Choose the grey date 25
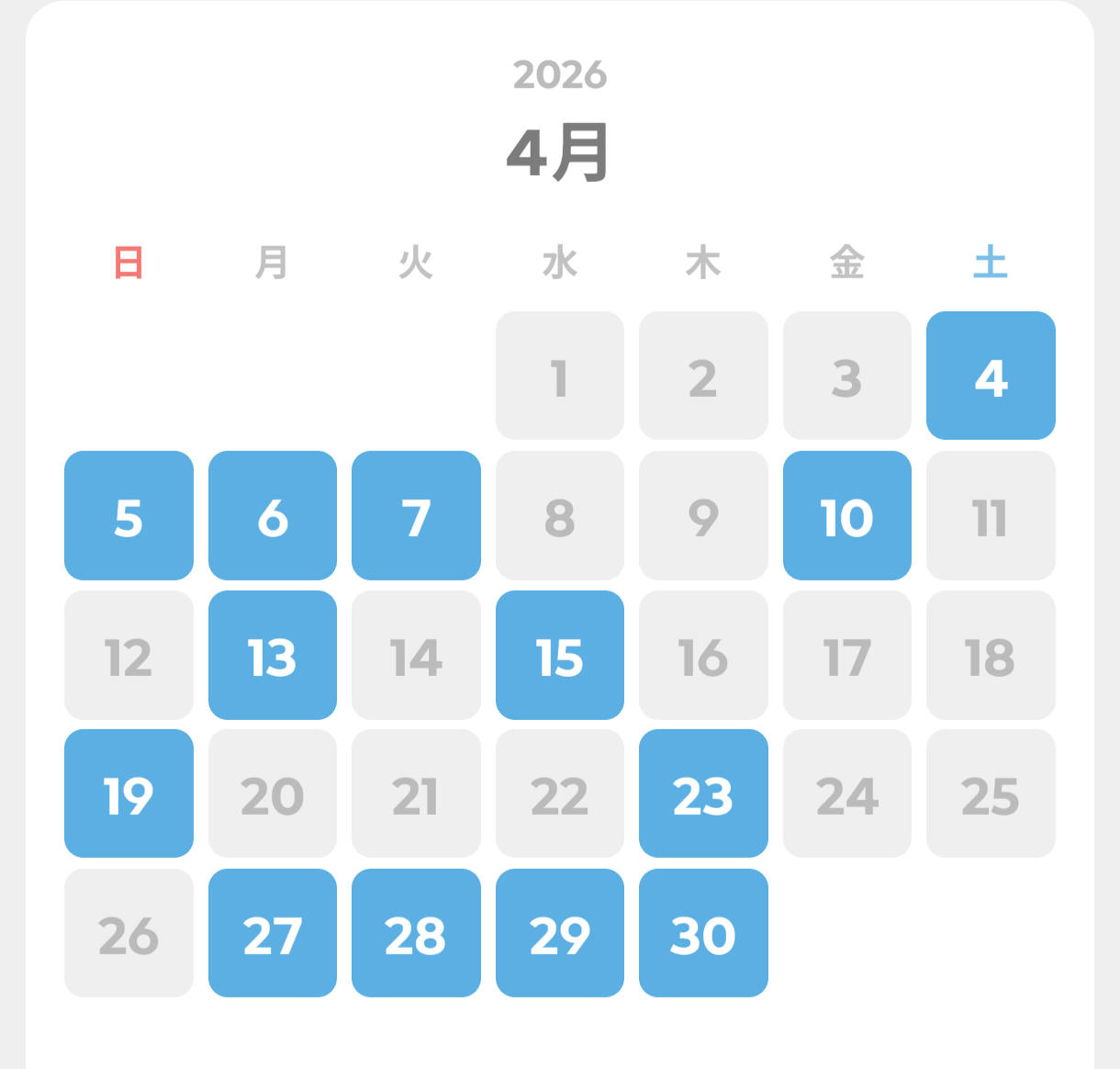The height and width of the screenshot is (1069, 1120). tap(991, 793)
